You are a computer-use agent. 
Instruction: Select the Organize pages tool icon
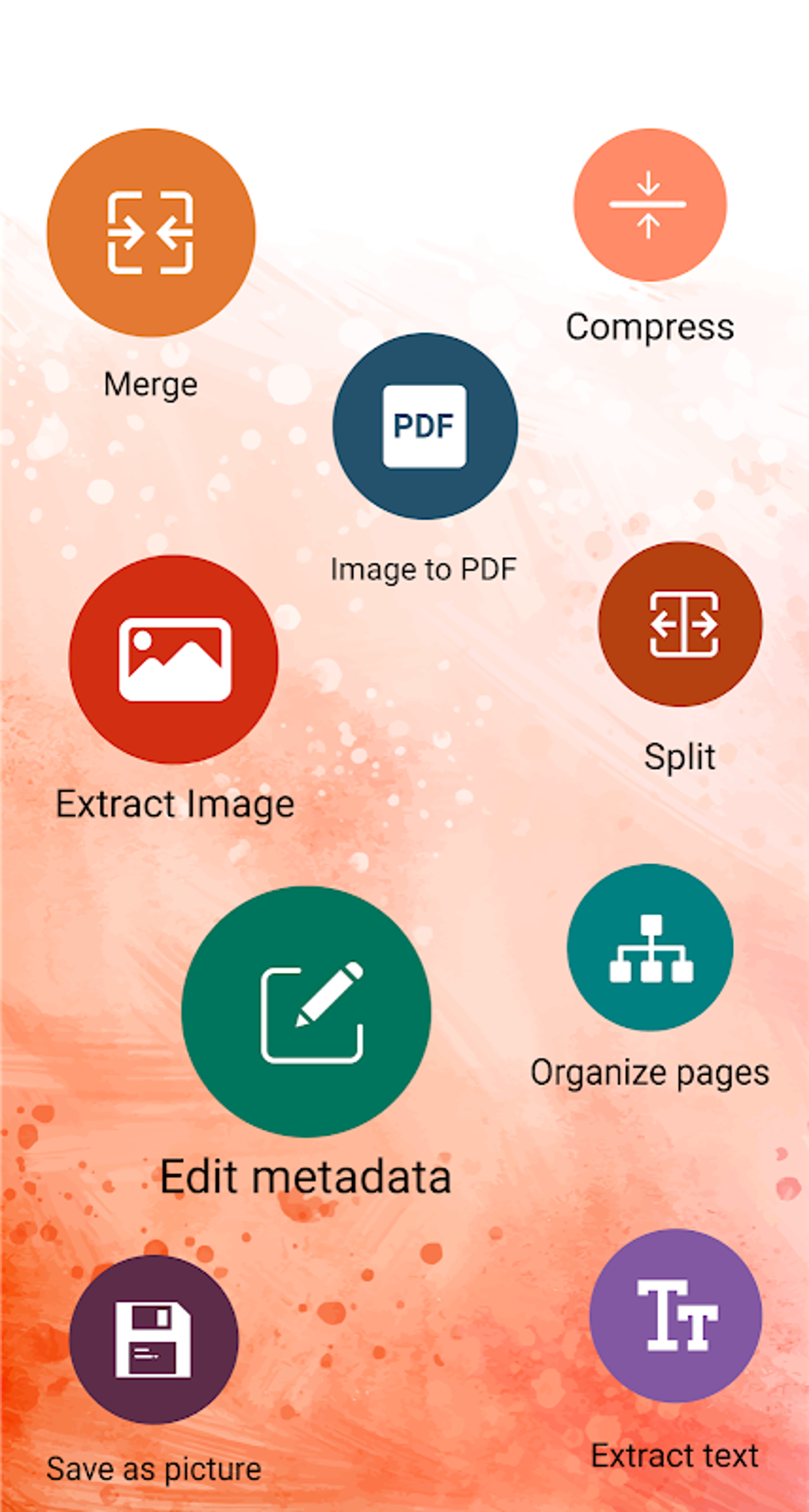tap(650, 950)
